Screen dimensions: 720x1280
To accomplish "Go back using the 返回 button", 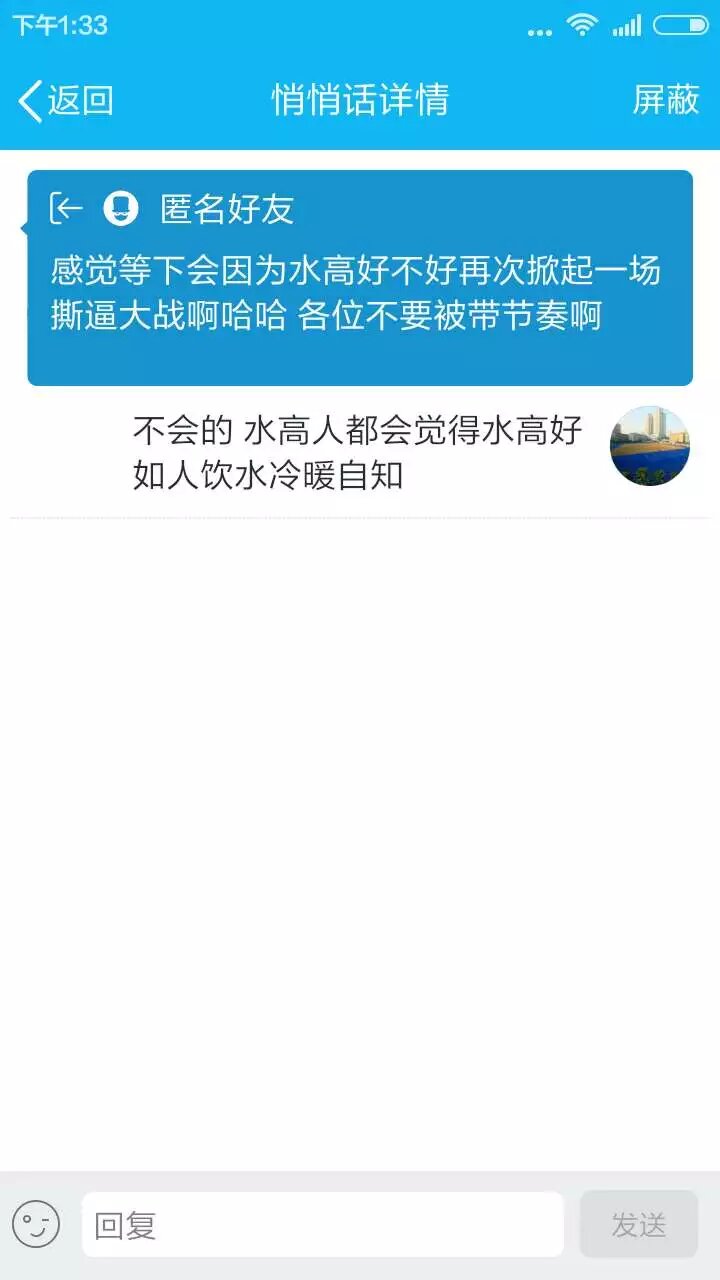I will pos(66,100).
